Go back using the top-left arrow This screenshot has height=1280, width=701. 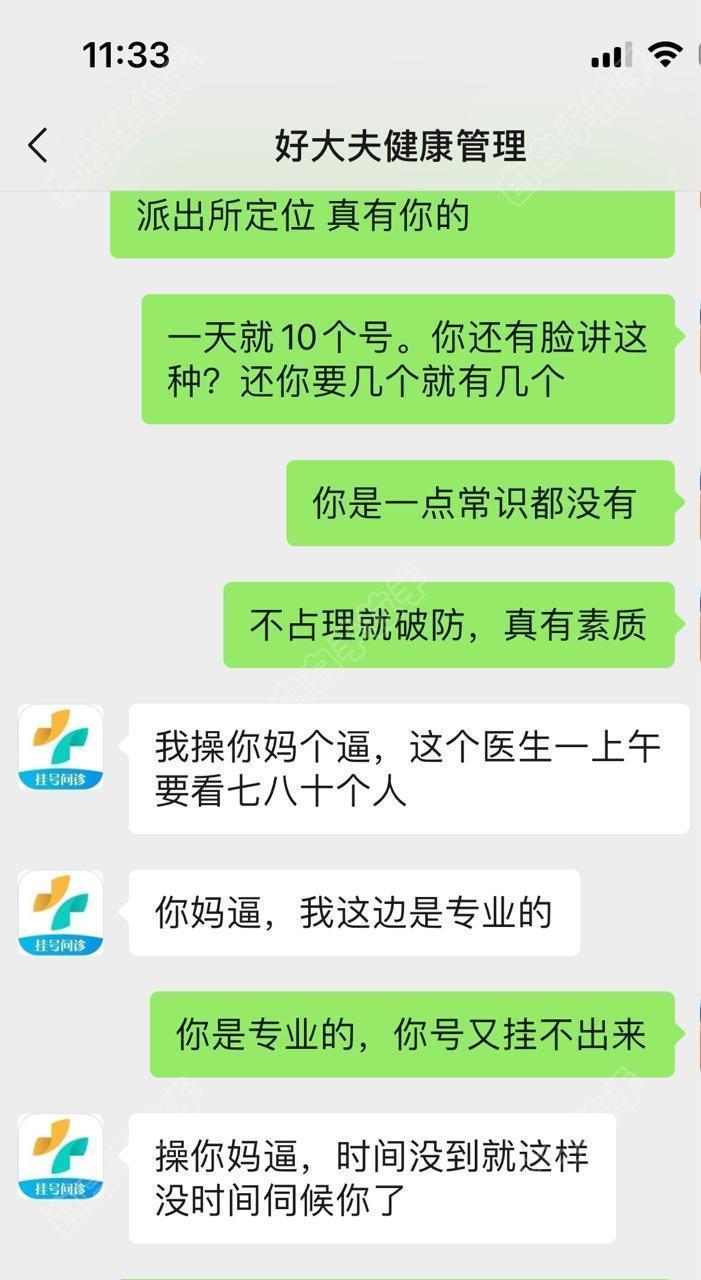(x=38, y=146)
